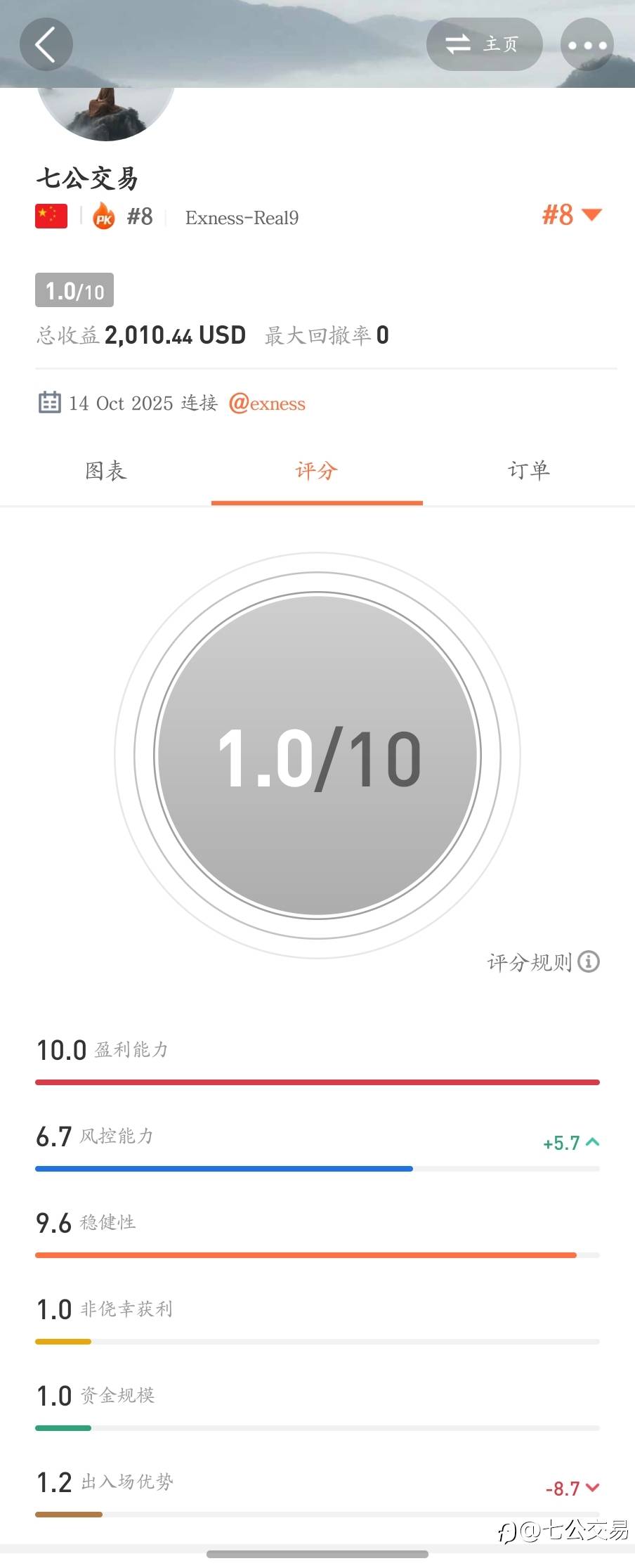Switch to the 图表 tab
Image resolution: width=635 pixels, height=1568 pixels.
pyautogui.click(x=105, y=471)
